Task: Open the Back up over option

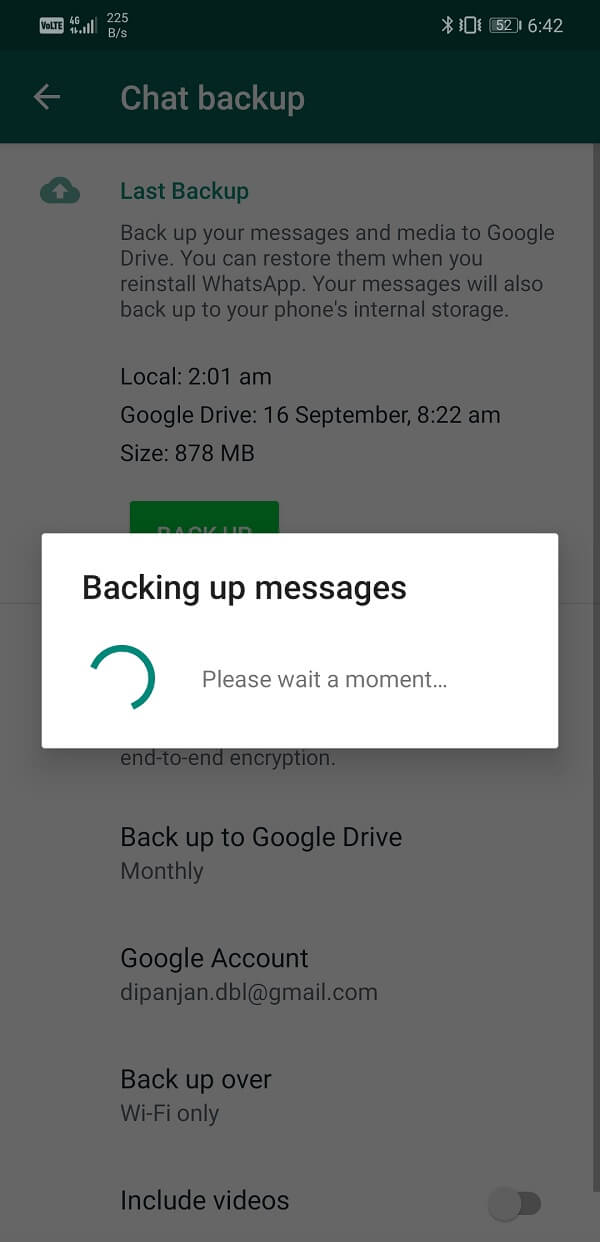Action: pos(300,1096)
